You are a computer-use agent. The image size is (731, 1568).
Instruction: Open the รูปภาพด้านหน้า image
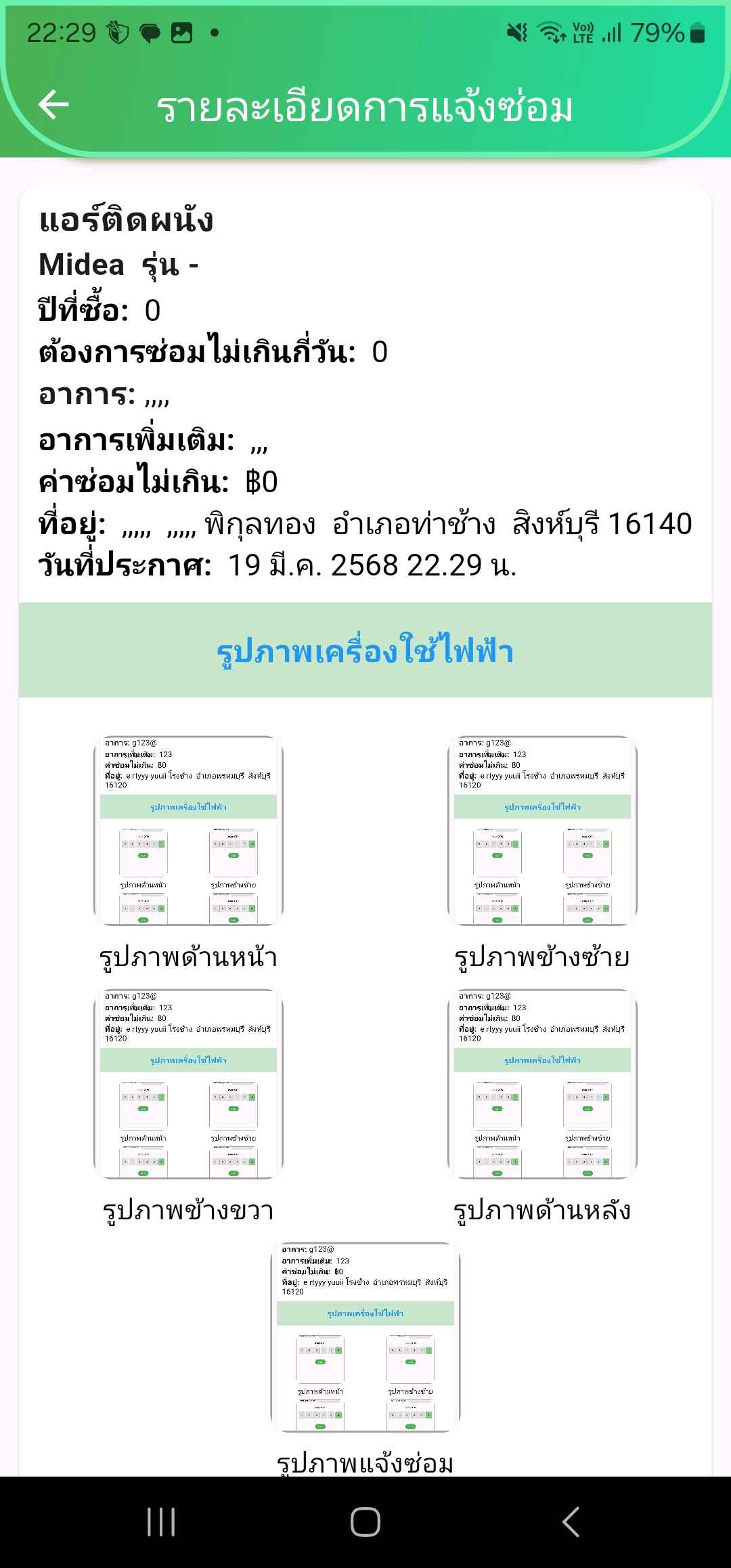click(188, 831)
